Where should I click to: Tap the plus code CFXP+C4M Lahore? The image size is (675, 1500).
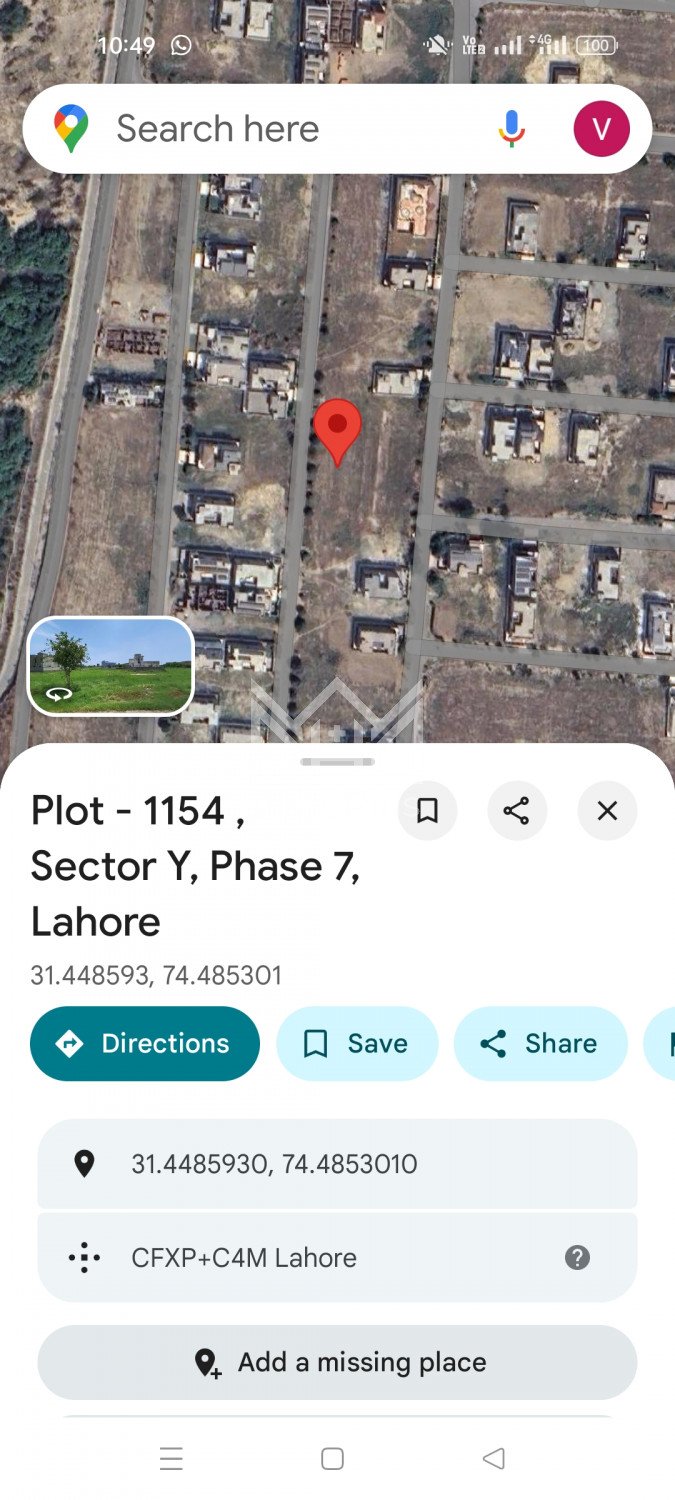coord(244,1258)
